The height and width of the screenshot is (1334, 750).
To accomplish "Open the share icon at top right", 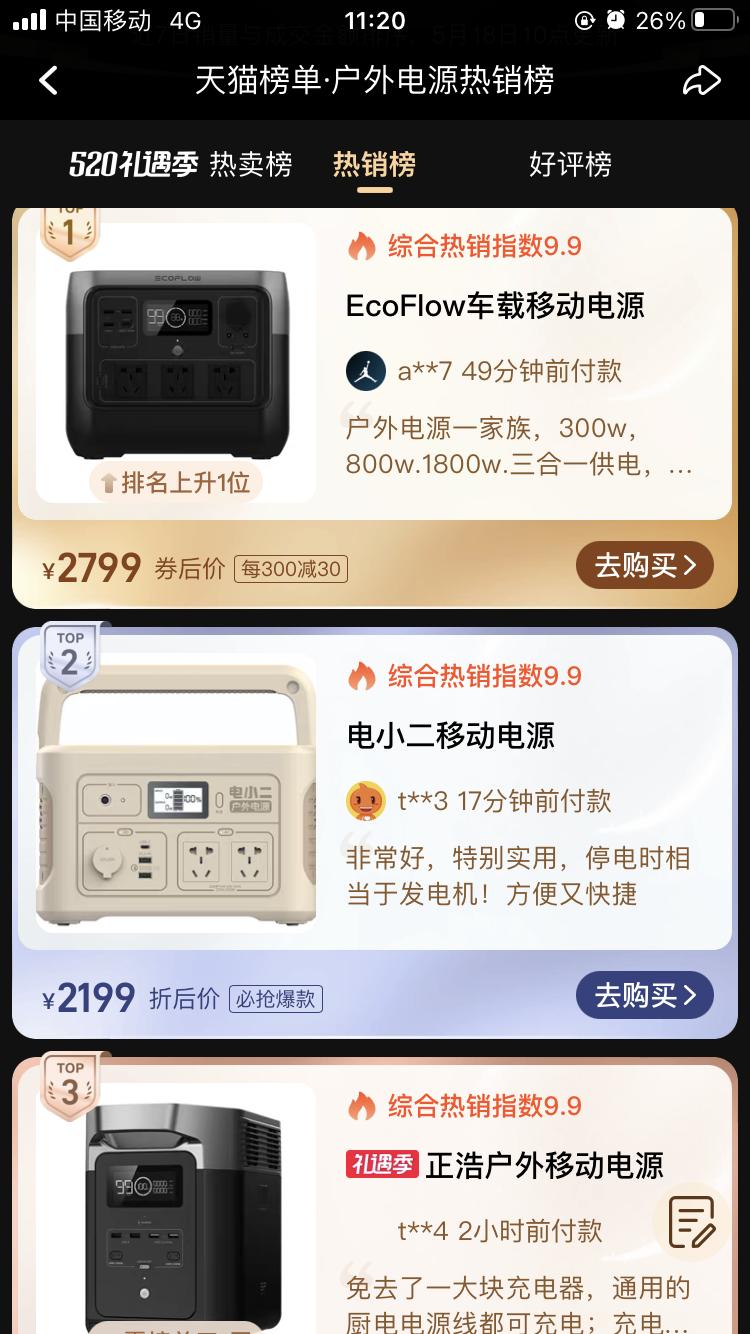I will 703,79.
